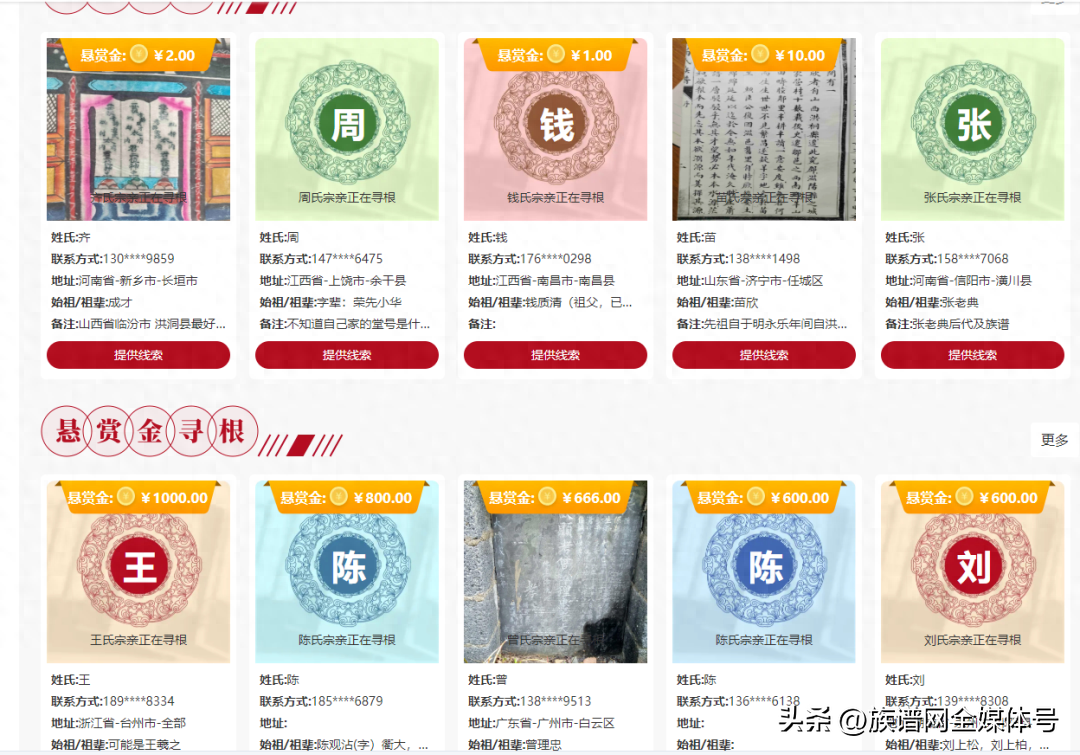The image size is (1080, 755).
Task: Open 更多 in the 悬赏金寻根 section
Action: [1054, 440]
